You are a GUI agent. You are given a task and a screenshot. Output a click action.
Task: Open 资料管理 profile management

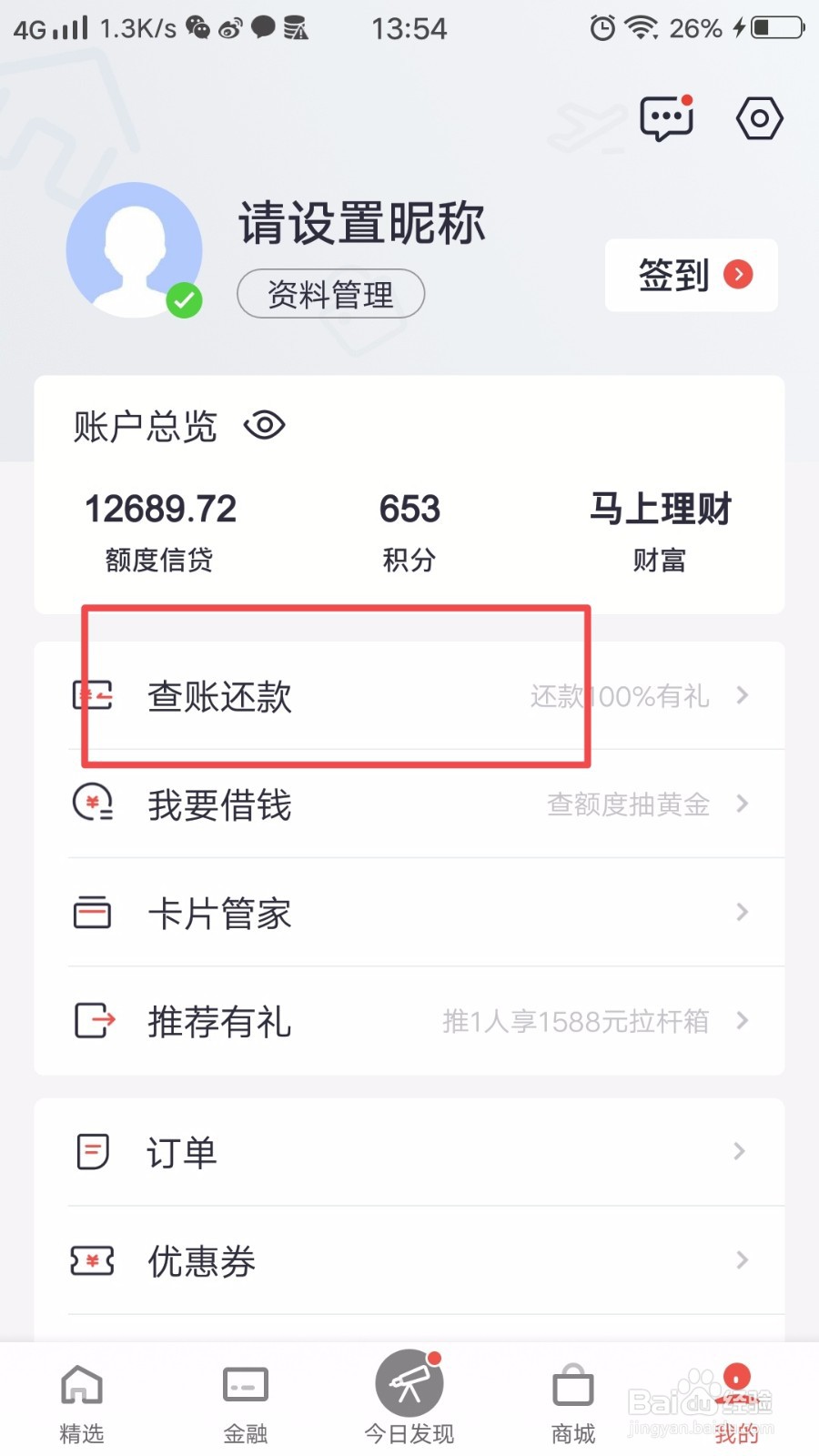[330, 294]
